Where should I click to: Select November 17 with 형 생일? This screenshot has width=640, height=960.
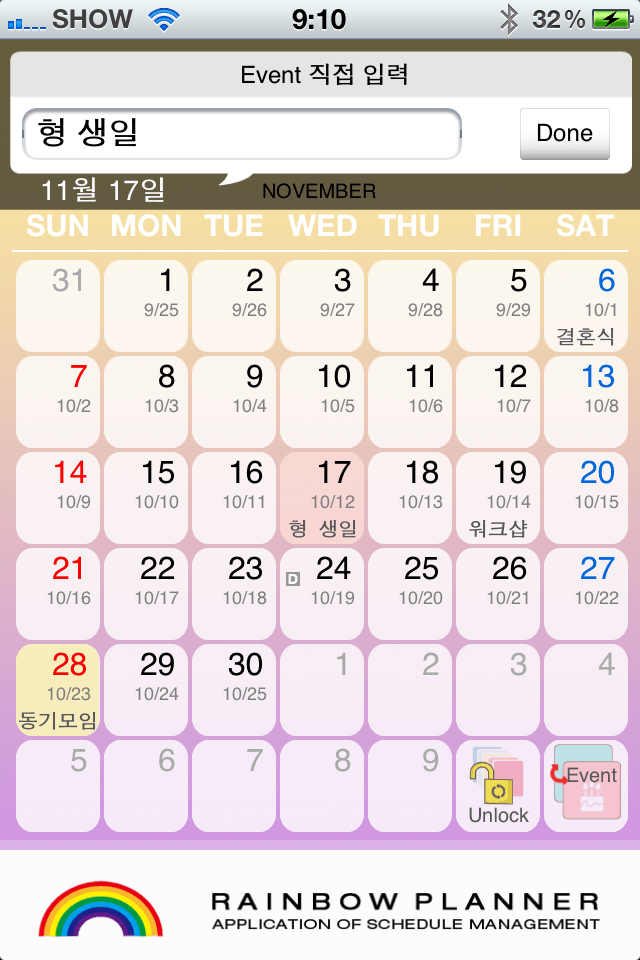pos(322,498)
